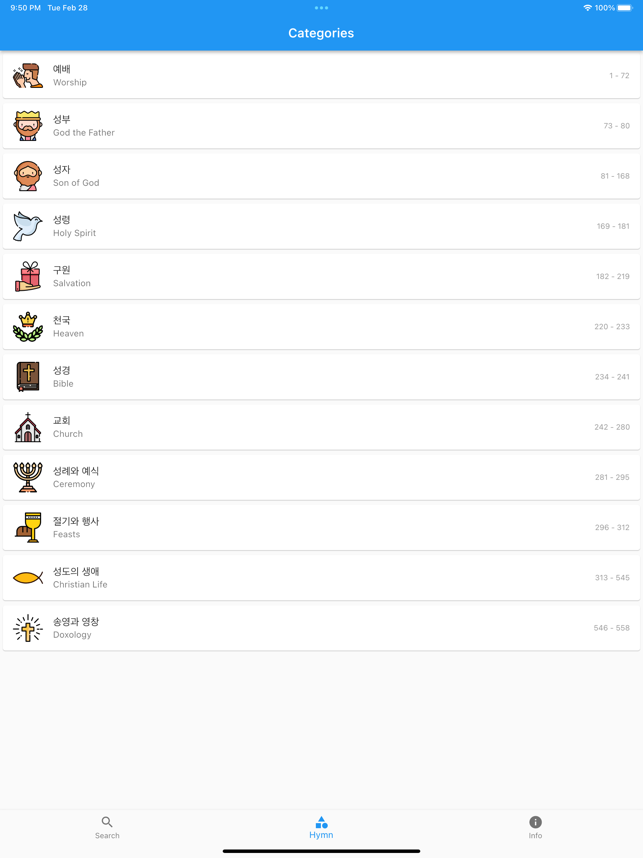Image resolution: width=643 pixels, height=858 pixels.
Task: Open the Church hymns category
Action: tap(321, 427)
